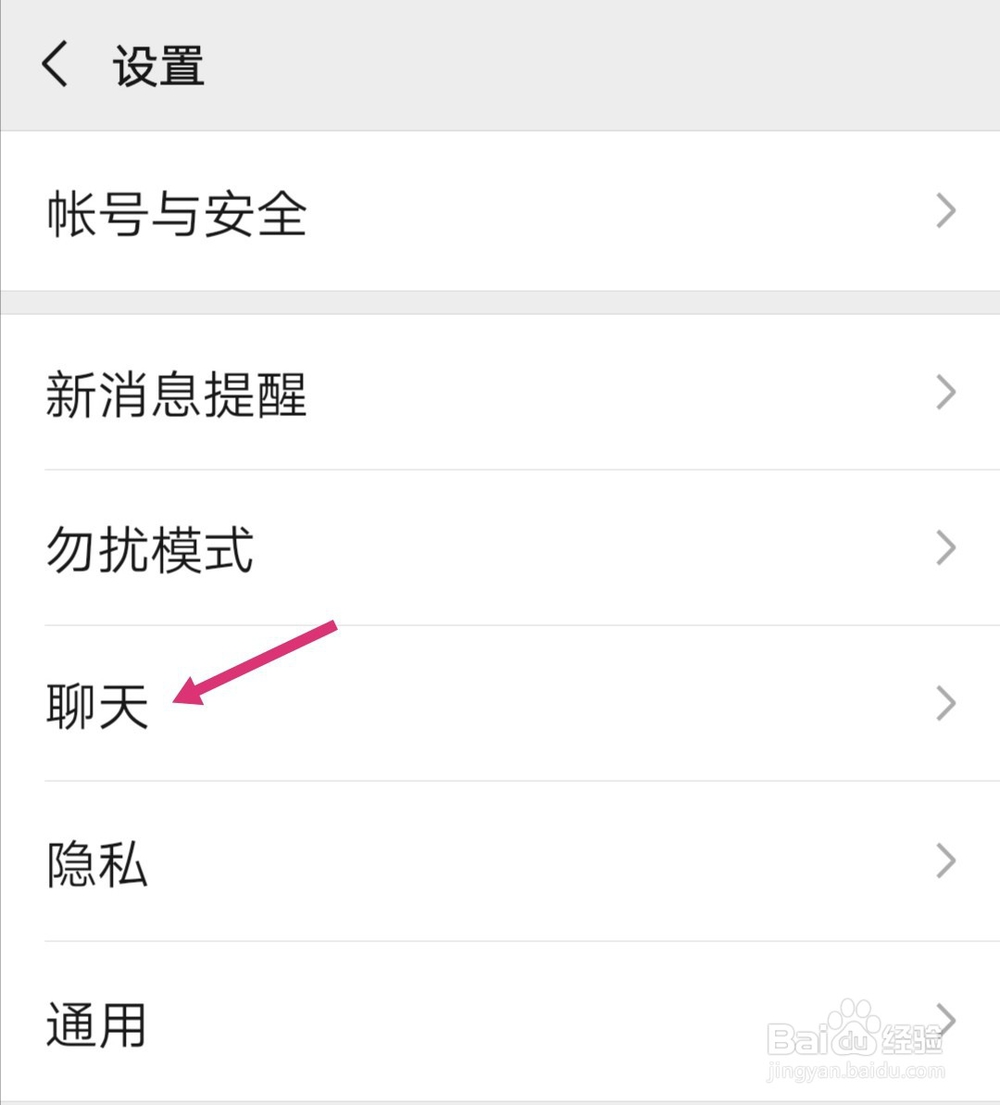The height and width of the screenshot is (1105, 1000).
Task: Expand the chevron beside 新消息提醒
Action: pyautogui.click(x=944, y=394)
